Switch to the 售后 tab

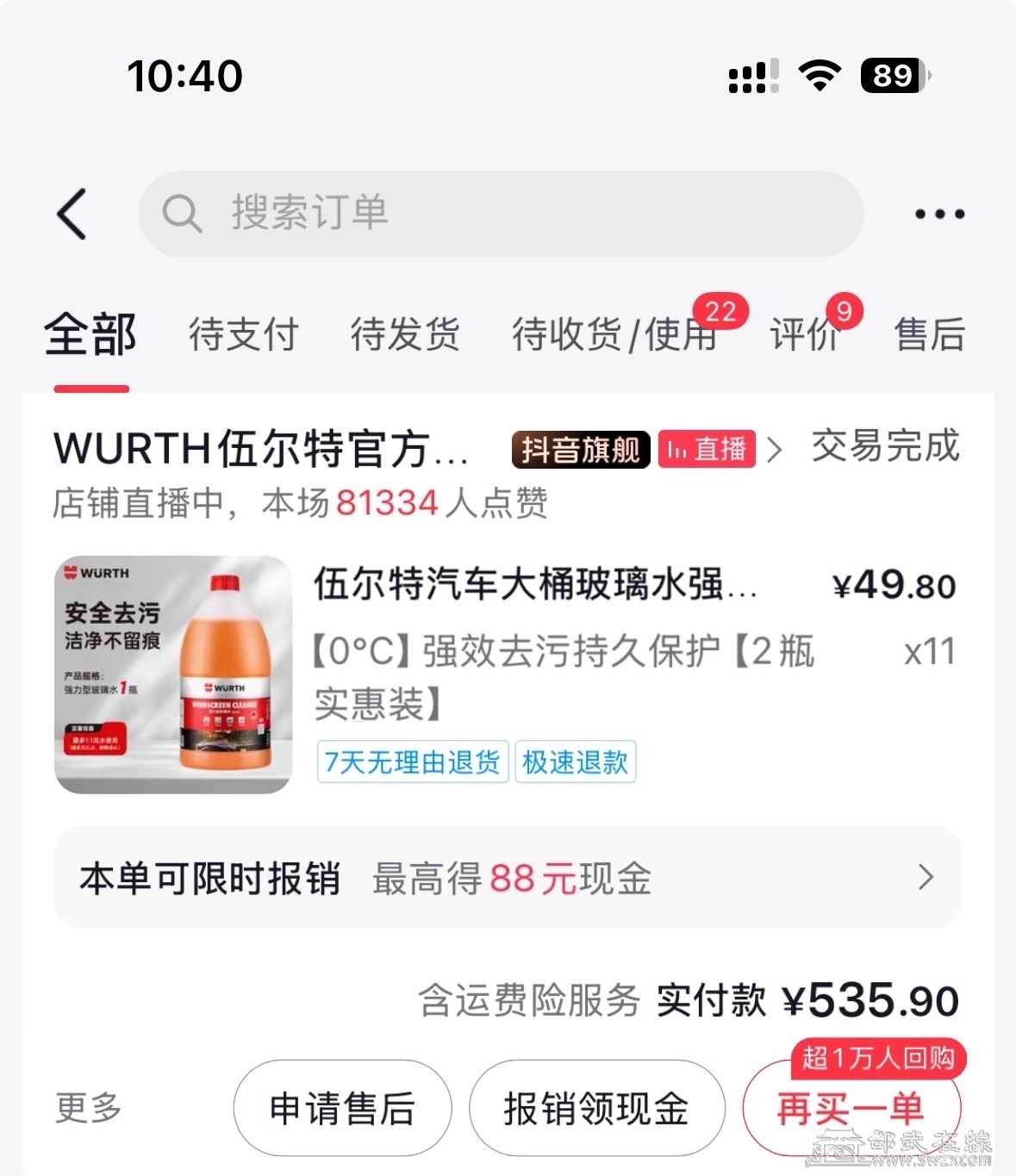point(929,334)
